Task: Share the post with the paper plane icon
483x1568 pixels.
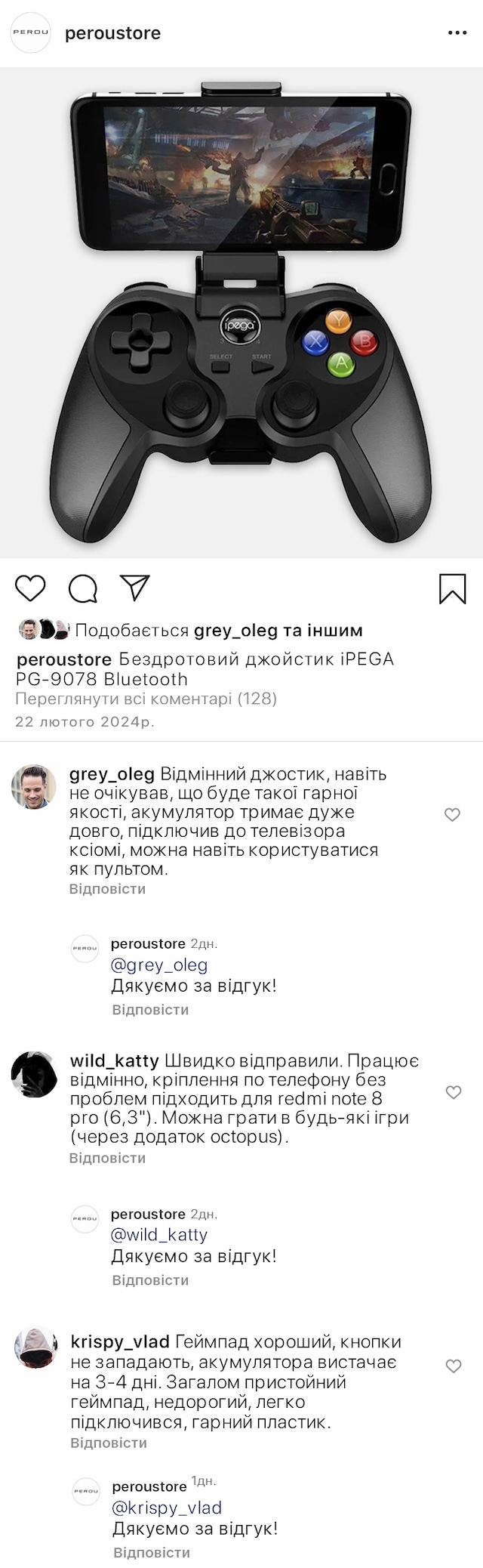Action: tap(135, 588)
